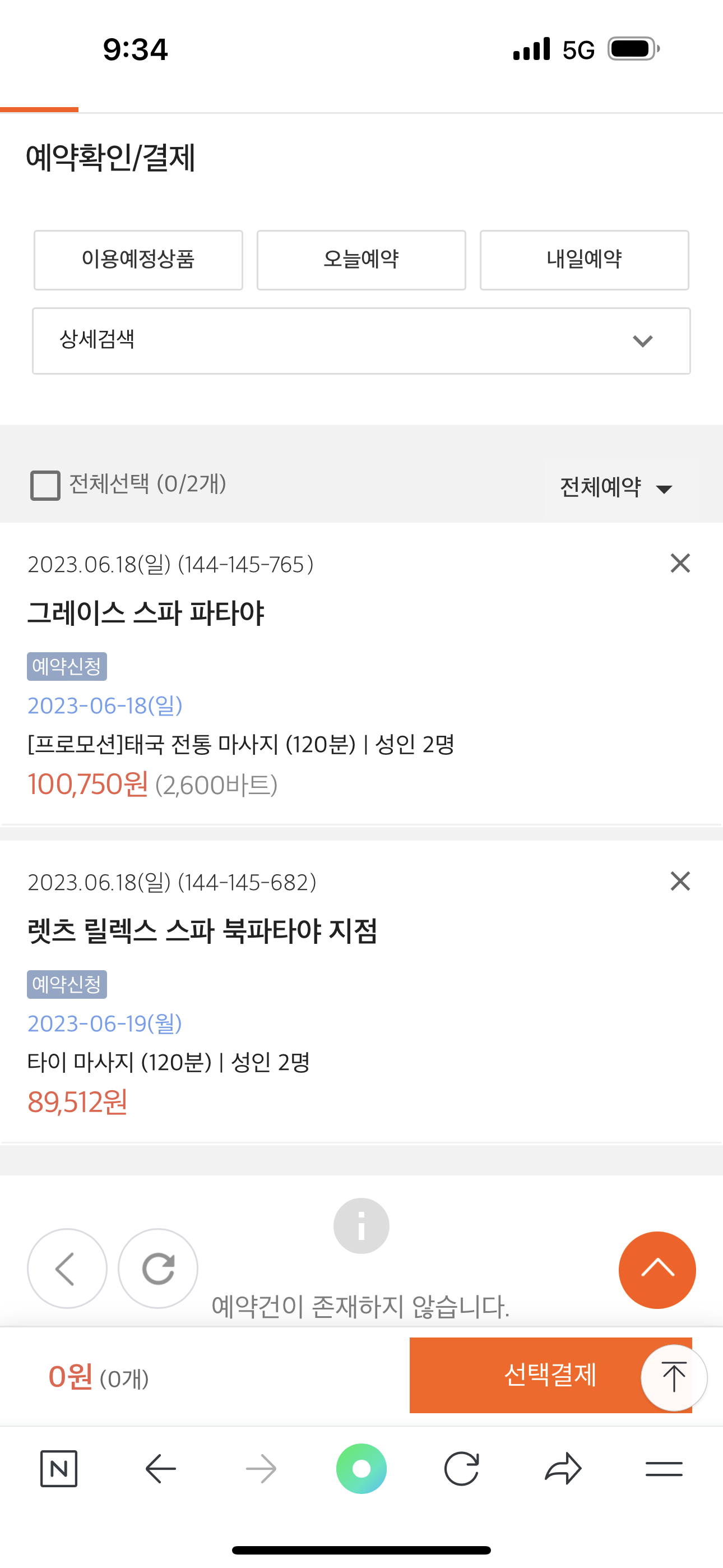723x1568 pixels.
Task: Open the browser hamburger menu
Action: coord(664,1469)
